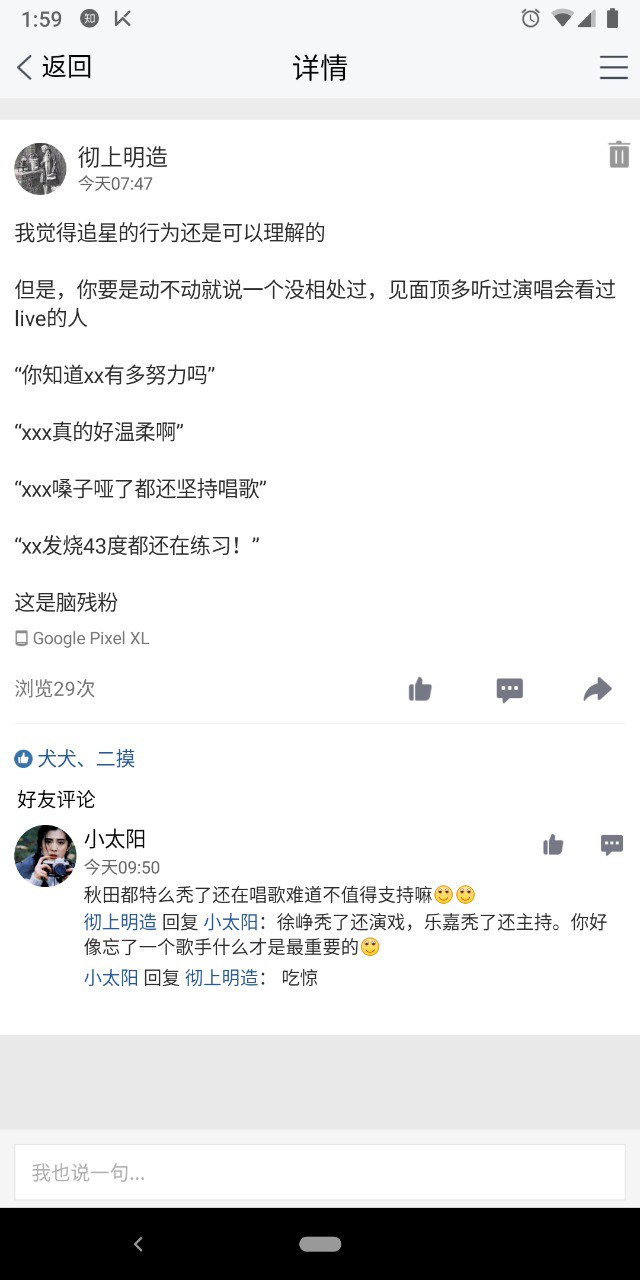Open the hamburger menu in the header
The image size is (640, 1280).
(613, 67)
